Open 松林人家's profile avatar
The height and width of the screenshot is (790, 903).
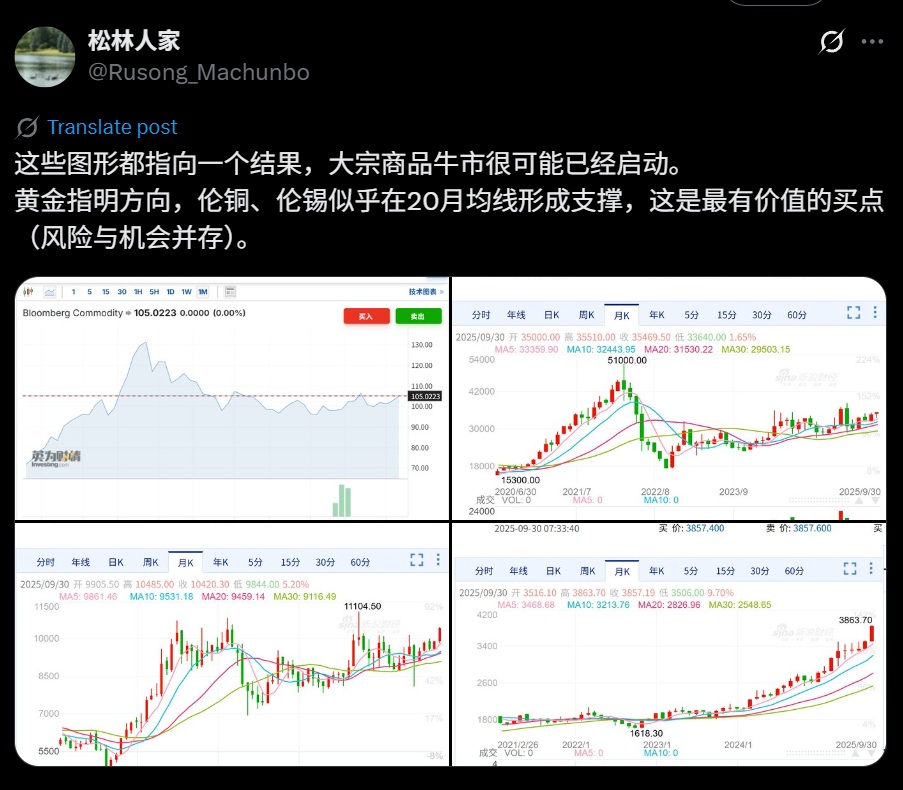(x=44, y=56)
